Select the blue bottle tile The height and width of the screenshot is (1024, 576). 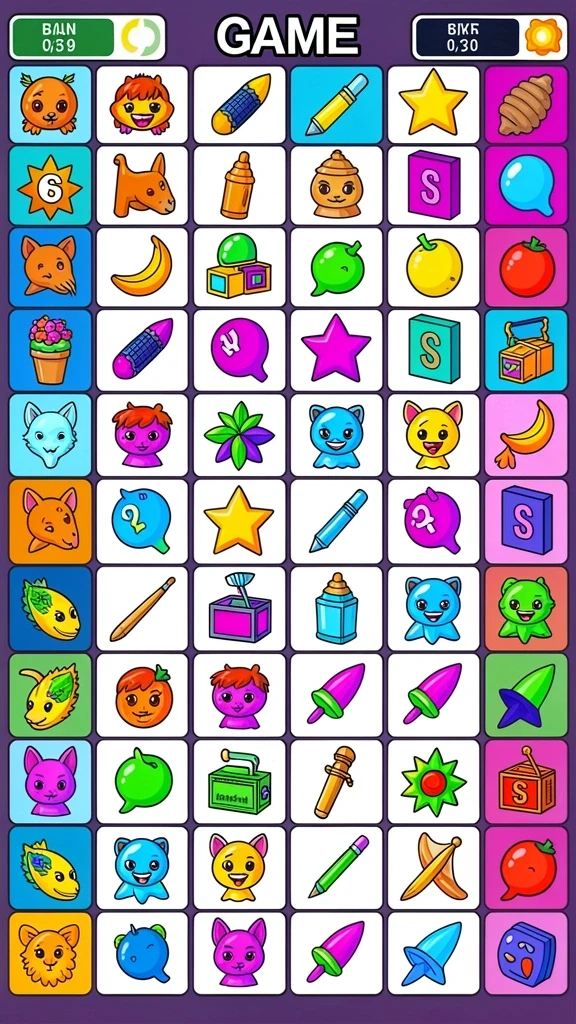[x=336, y=609]
